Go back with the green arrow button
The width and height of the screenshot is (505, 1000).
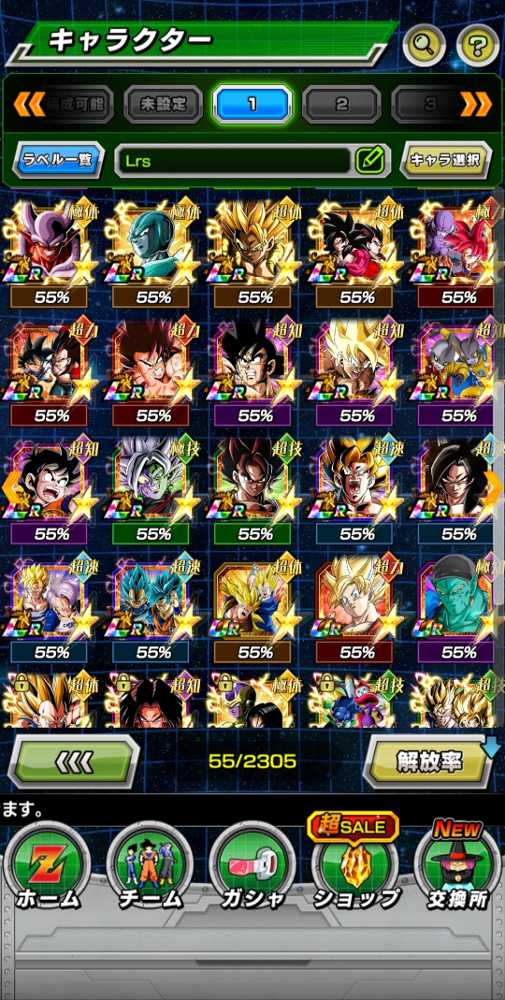point(74,761)
